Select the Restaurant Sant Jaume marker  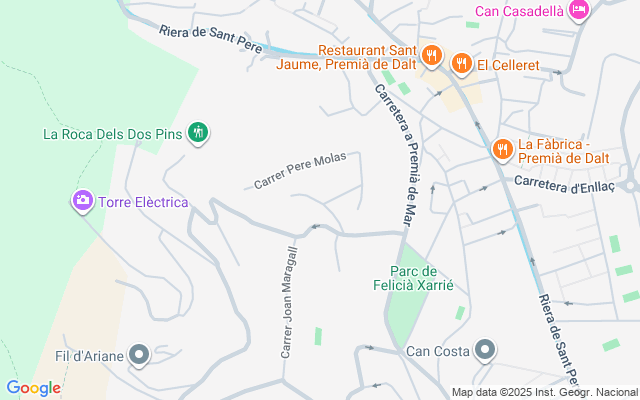[x=432, y=56]
